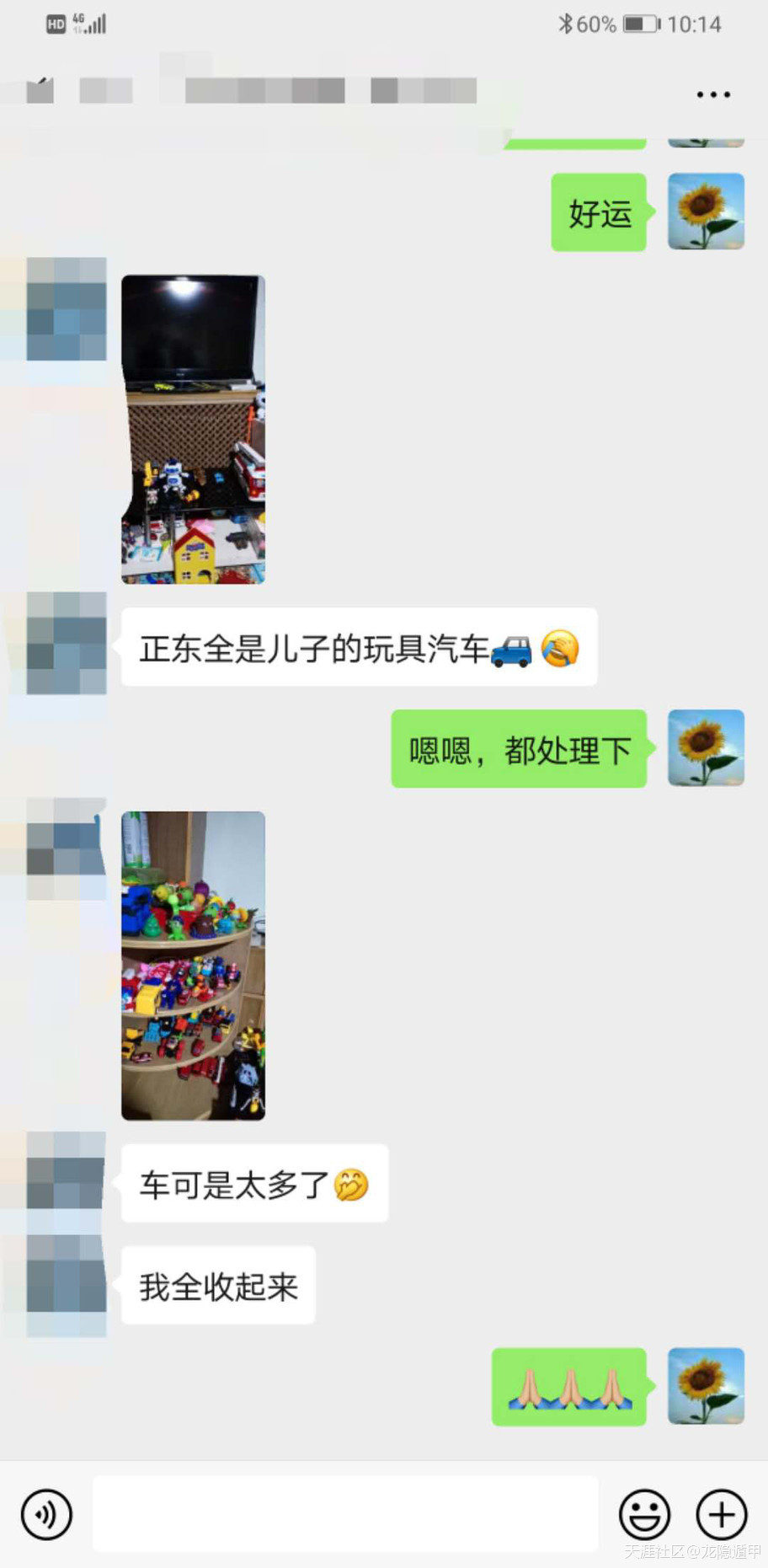This screenshot has height=1568, width=768.
Task: Open the plus attachment menu
Action: [x=721, y=1514]
